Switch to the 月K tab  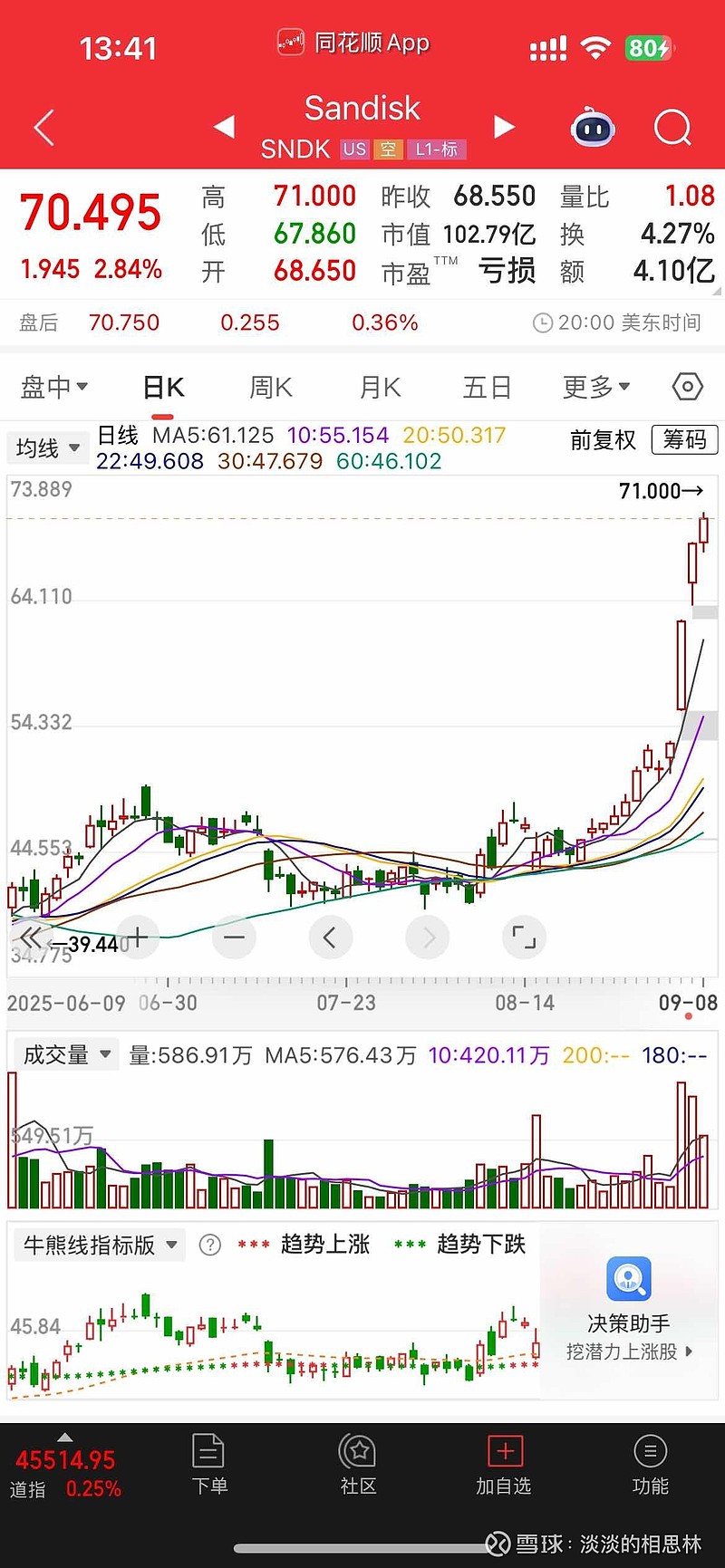tap(380, 388)
